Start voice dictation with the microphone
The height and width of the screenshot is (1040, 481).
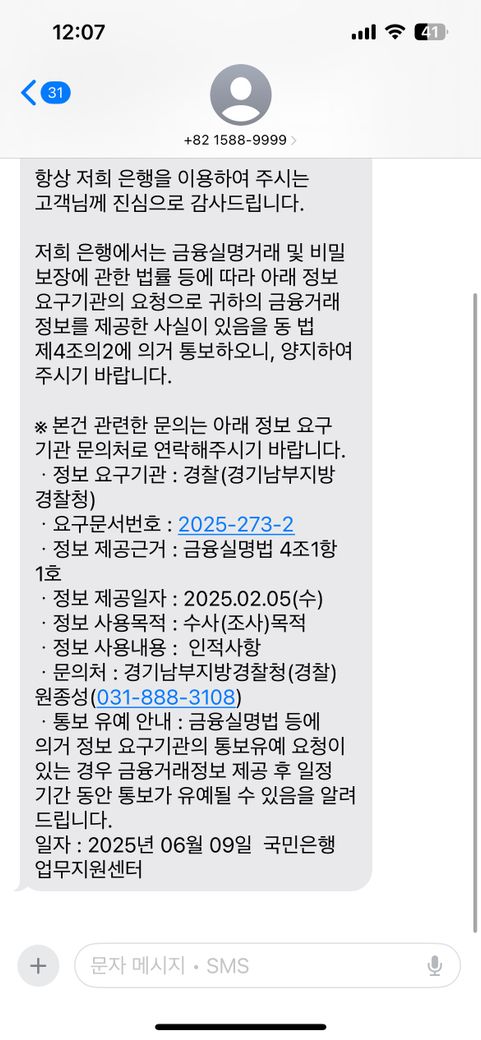(435, 966)
